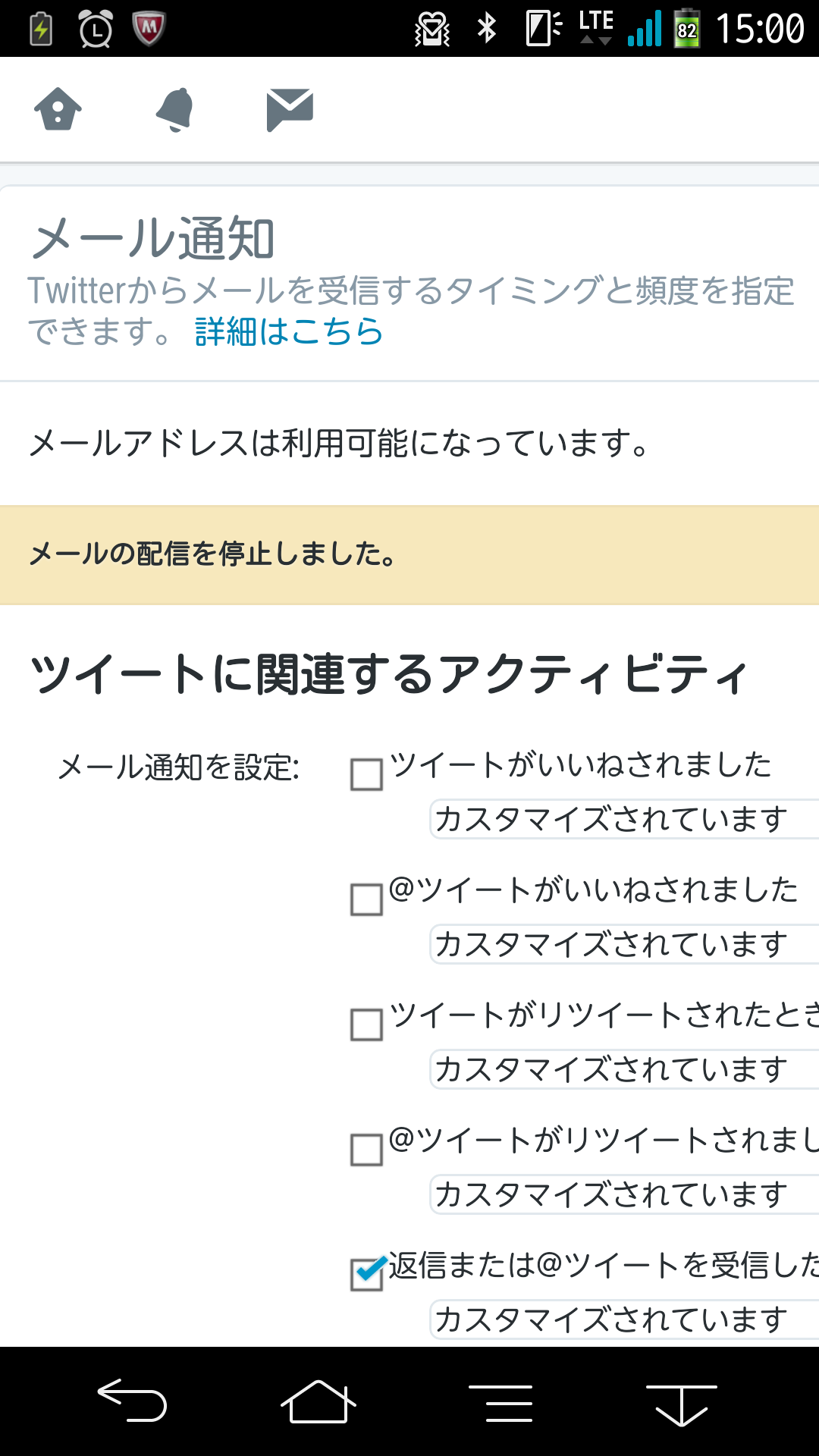Image resolution: width=819 pixels, height=1456 pixels.
Task: Open the messages envelope icon
Action: 290,109
